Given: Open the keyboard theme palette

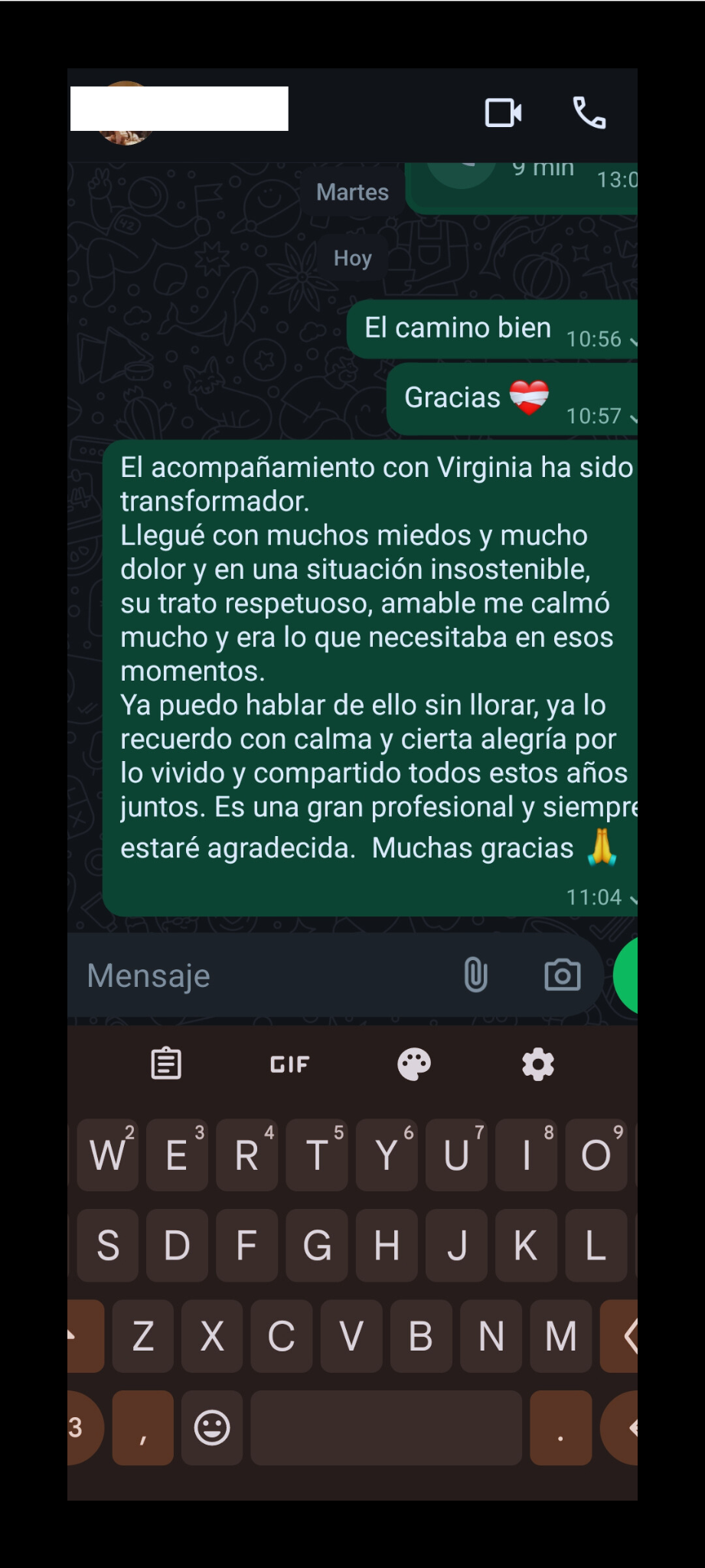Looking at the screenshot, I should pos(413,1064).
